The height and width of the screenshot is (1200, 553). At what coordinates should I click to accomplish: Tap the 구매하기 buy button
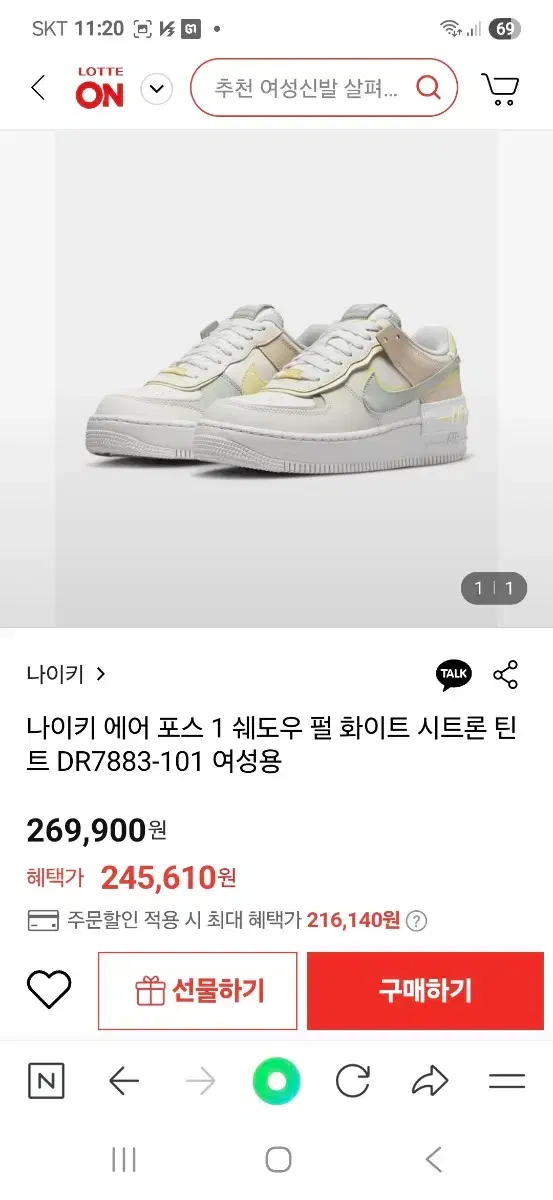pyautogui.click(x=425, y=991)
